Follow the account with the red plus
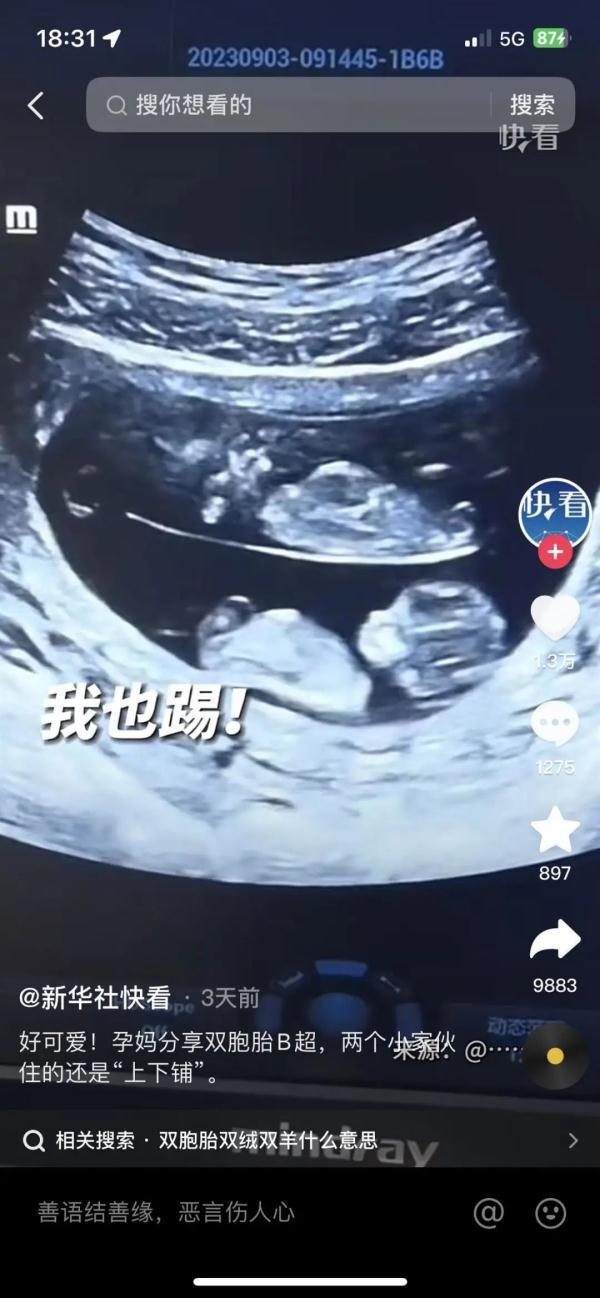Screen dimensions: 600x1298 click(555, 551)
